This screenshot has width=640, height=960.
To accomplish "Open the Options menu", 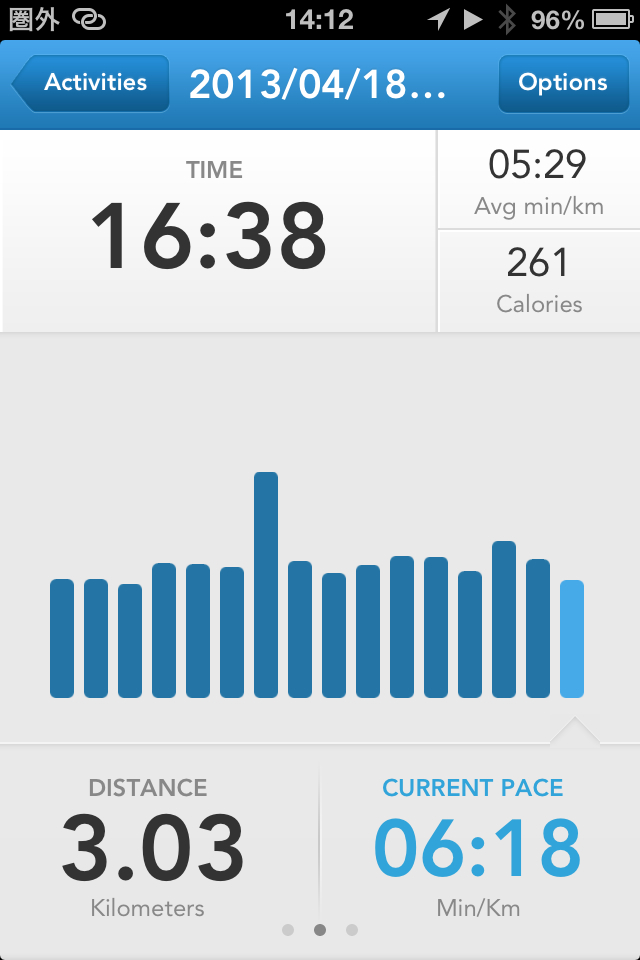I will (562, 83).
